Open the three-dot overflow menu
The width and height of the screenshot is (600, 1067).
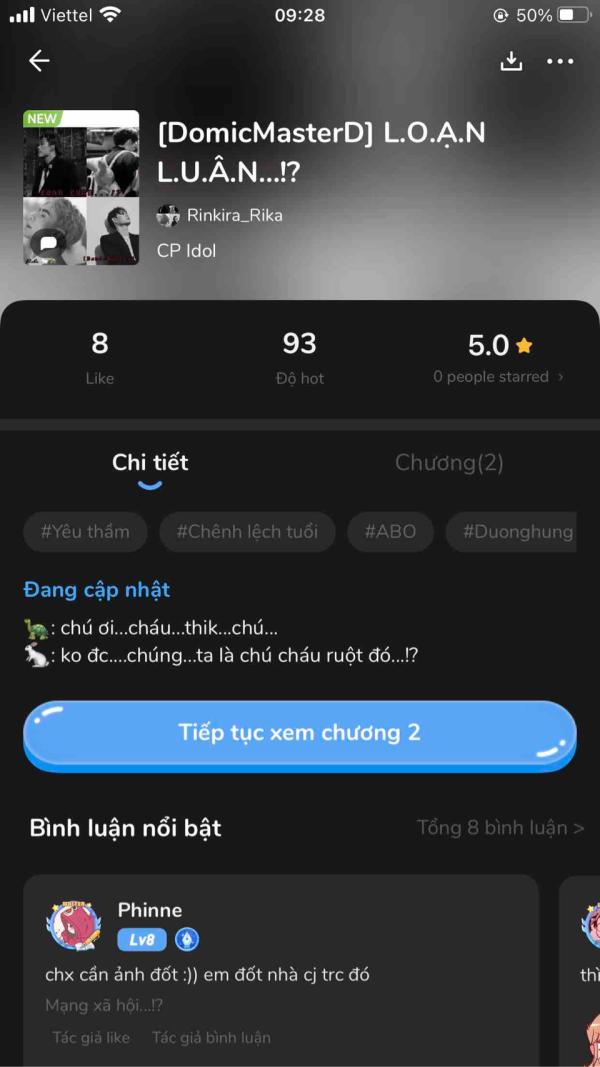(x=560, y=61)
